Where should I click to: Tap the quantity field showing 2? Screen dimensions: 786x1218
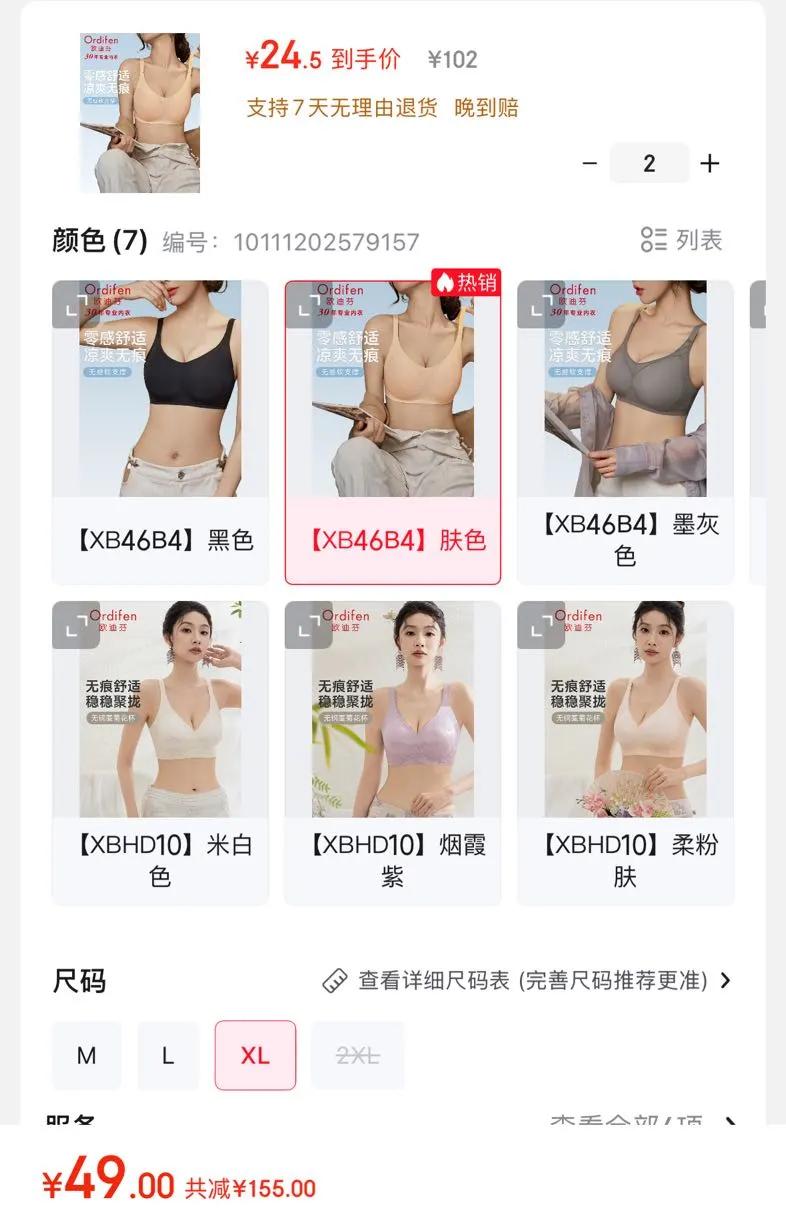(x=650, y=163)
